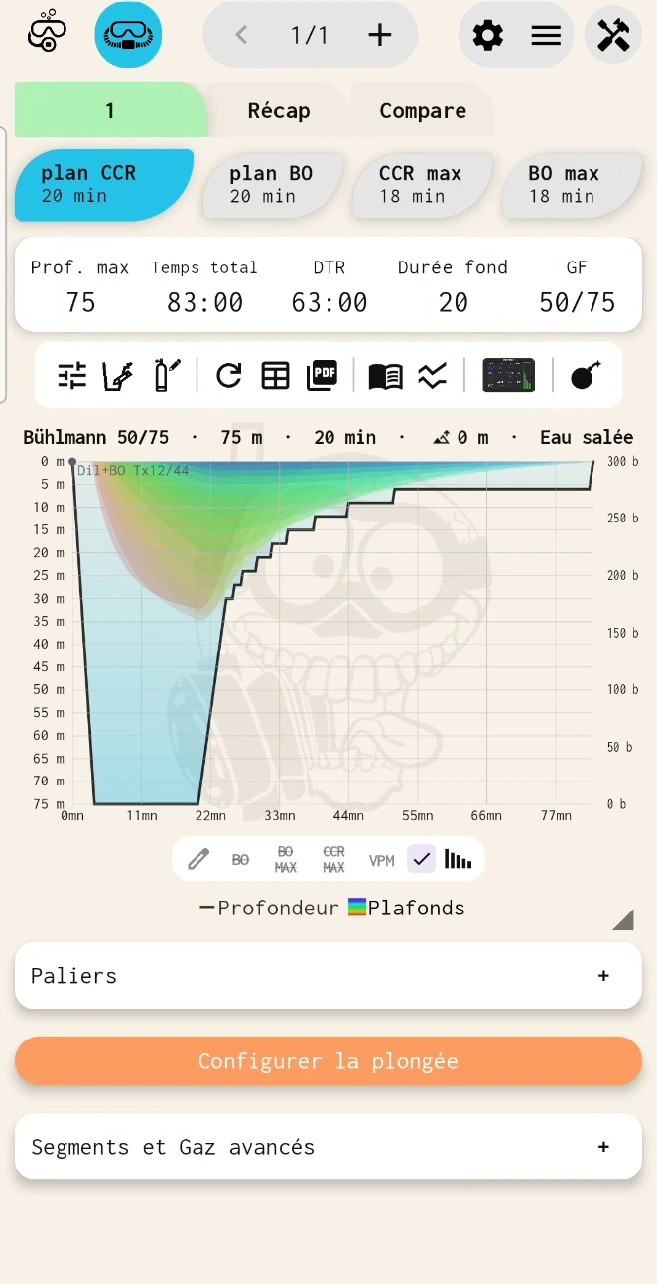
Task: Switch to the open-circuit diver mode icon
Action: click(46, 34)
